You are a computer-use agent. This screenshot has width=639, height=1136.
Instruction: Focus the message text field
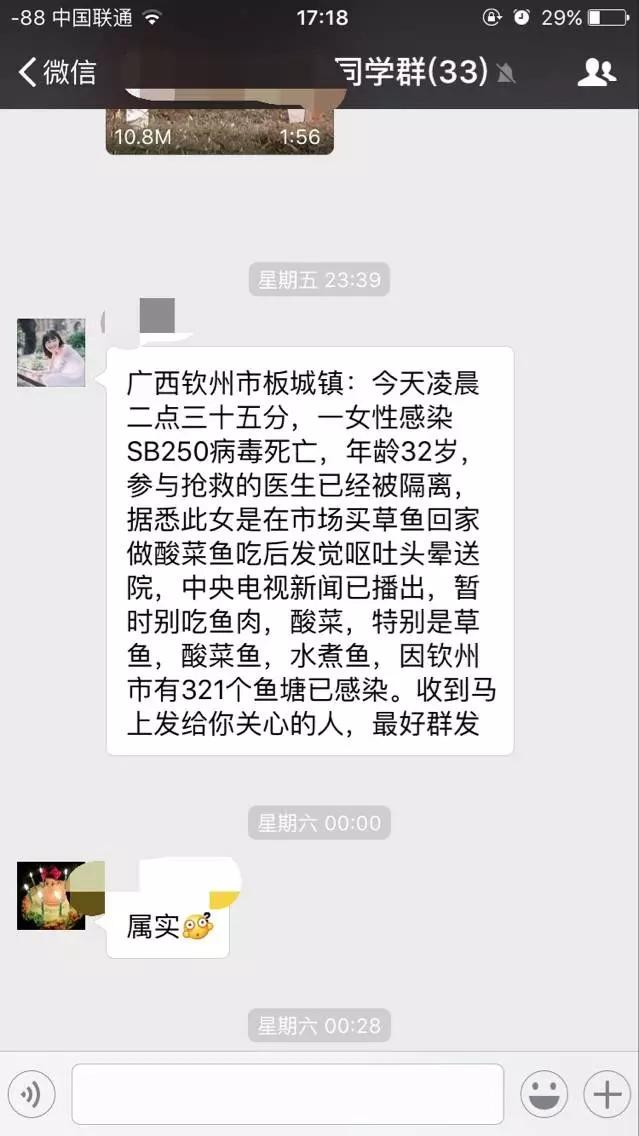click(x=287, y=1095)
